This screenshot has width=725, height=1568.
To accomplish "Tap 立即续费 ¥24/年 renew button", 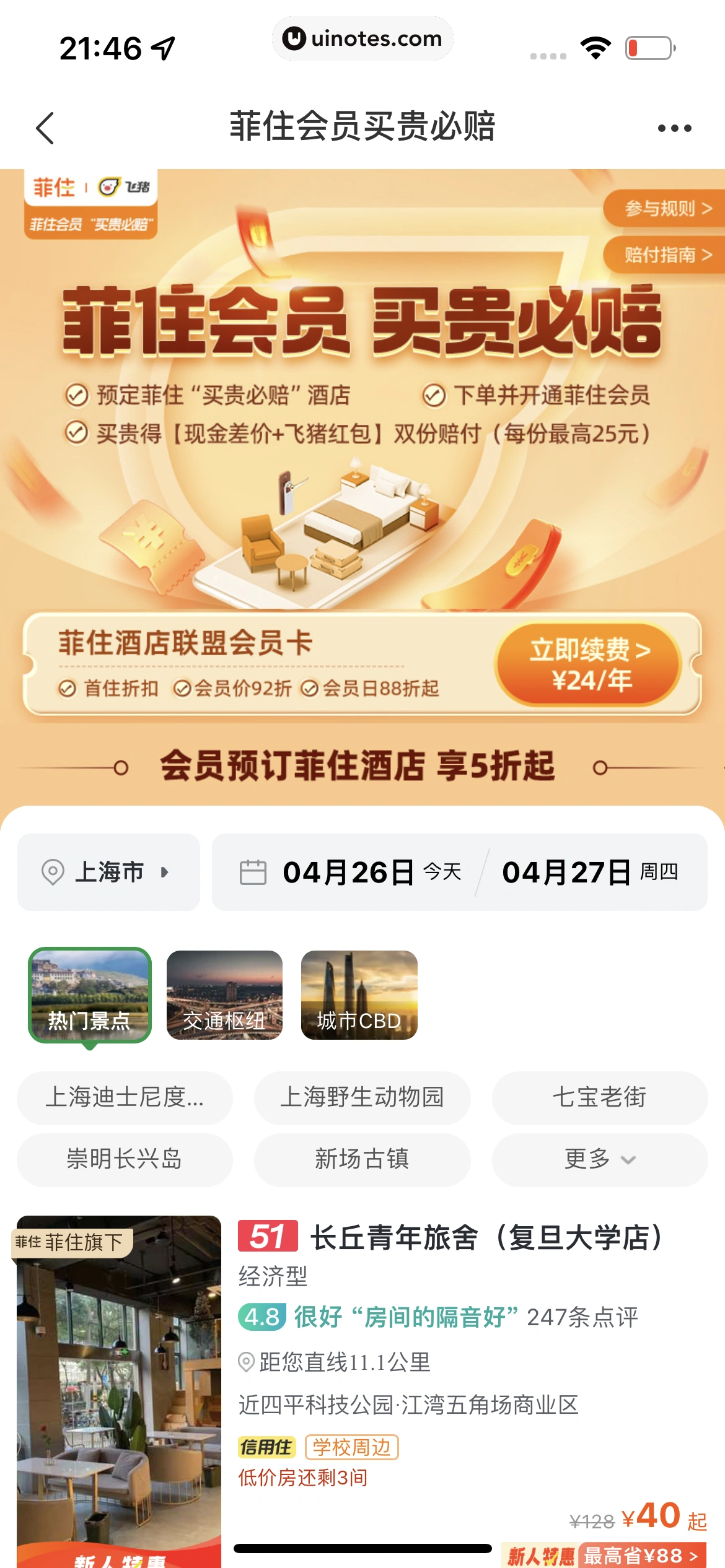I will tap(589, 665).
